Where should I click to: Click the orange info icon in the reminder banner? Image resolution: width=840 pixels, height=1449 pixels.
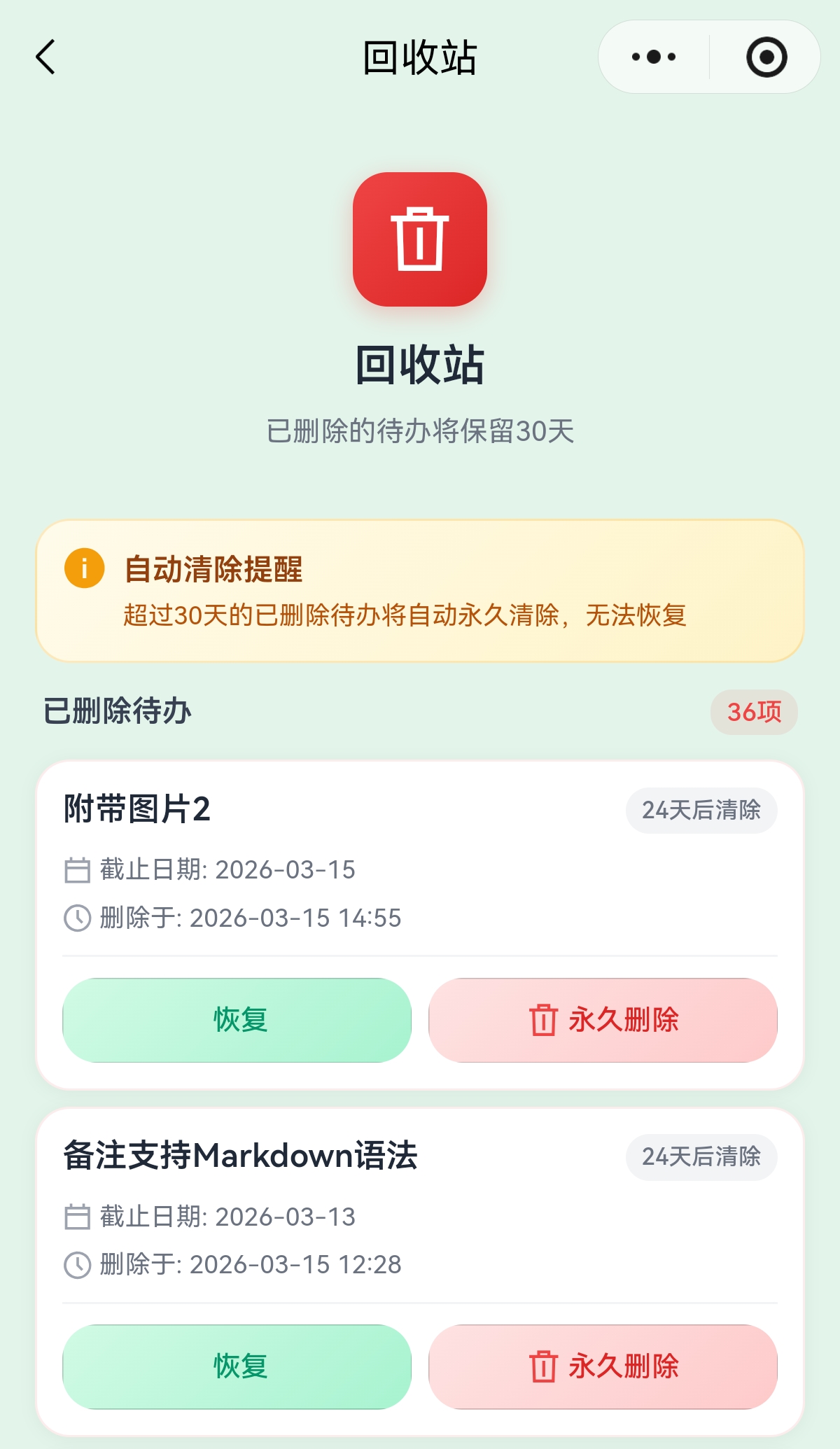click(x=84, y=569)
